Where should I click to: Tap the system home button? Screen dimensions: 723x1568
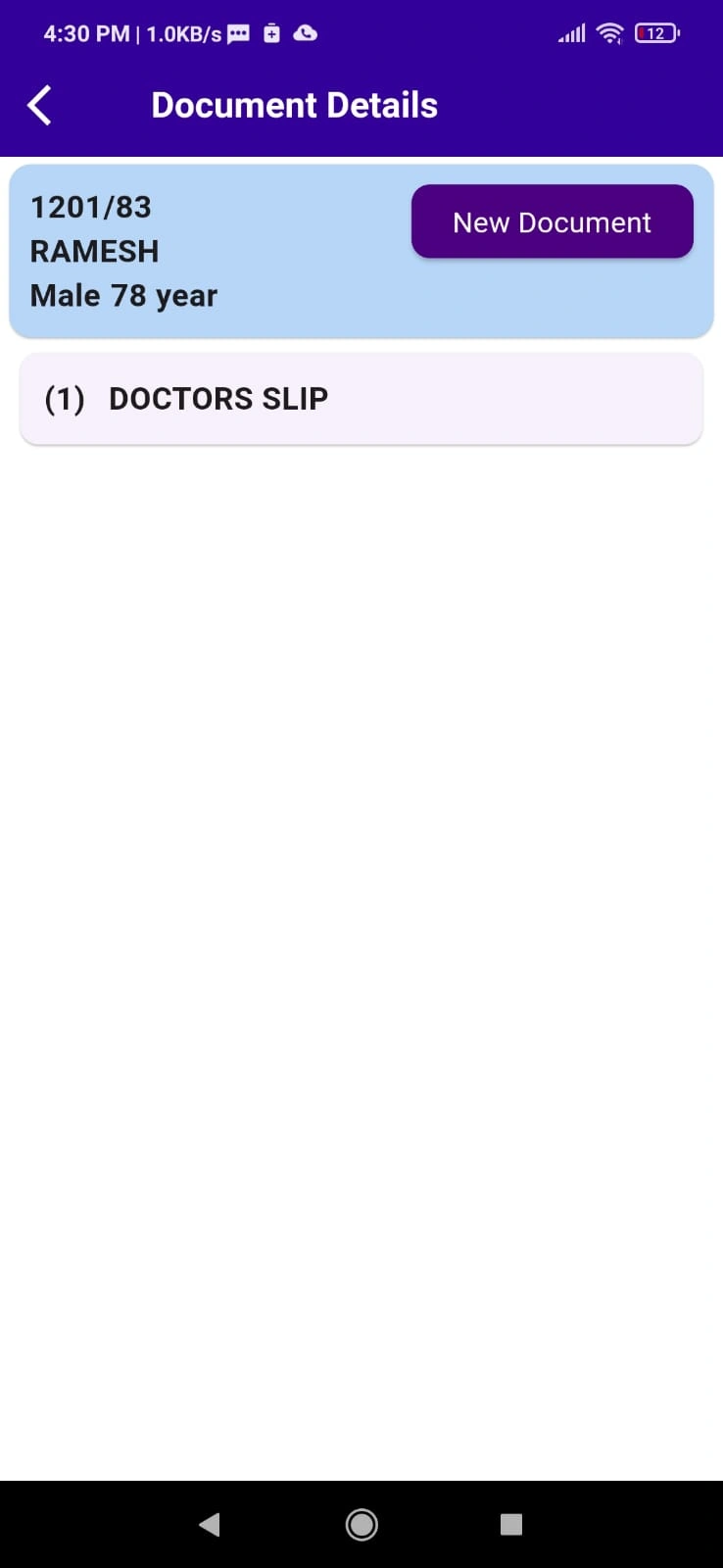(x=361, y=1524)
